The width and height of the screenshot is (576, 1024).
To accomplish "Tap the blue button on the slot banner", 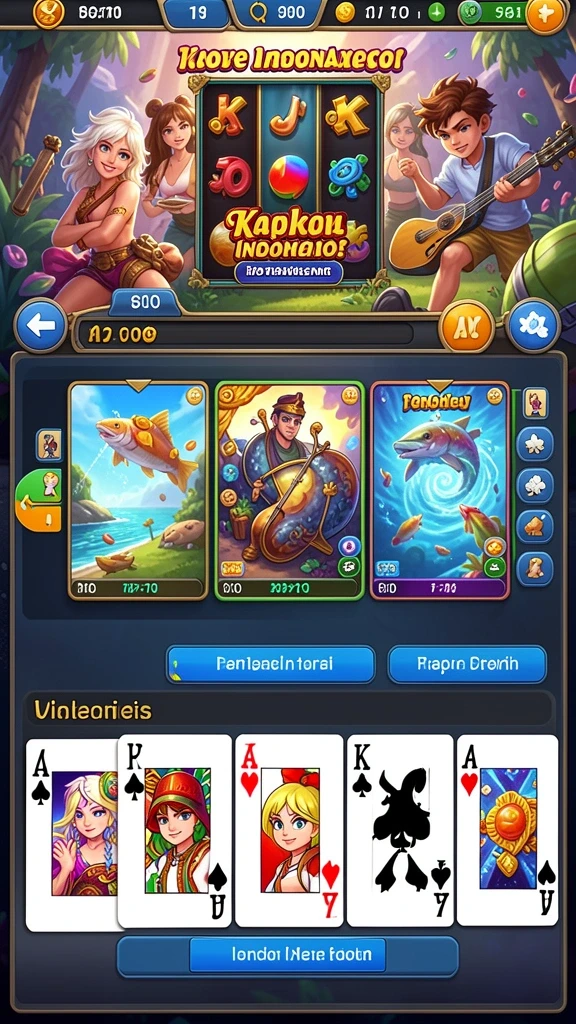I will pyautogui.click(x=289, y=272).
